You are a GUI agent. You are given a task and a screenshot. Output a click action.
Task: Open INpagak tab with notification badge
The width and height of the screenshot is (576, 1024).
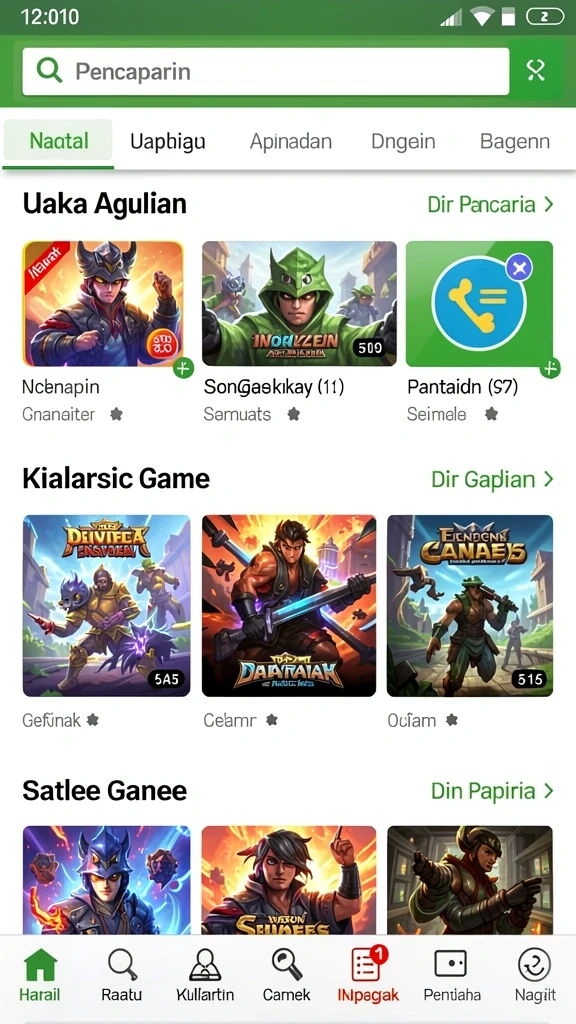(x=369, y=976)
